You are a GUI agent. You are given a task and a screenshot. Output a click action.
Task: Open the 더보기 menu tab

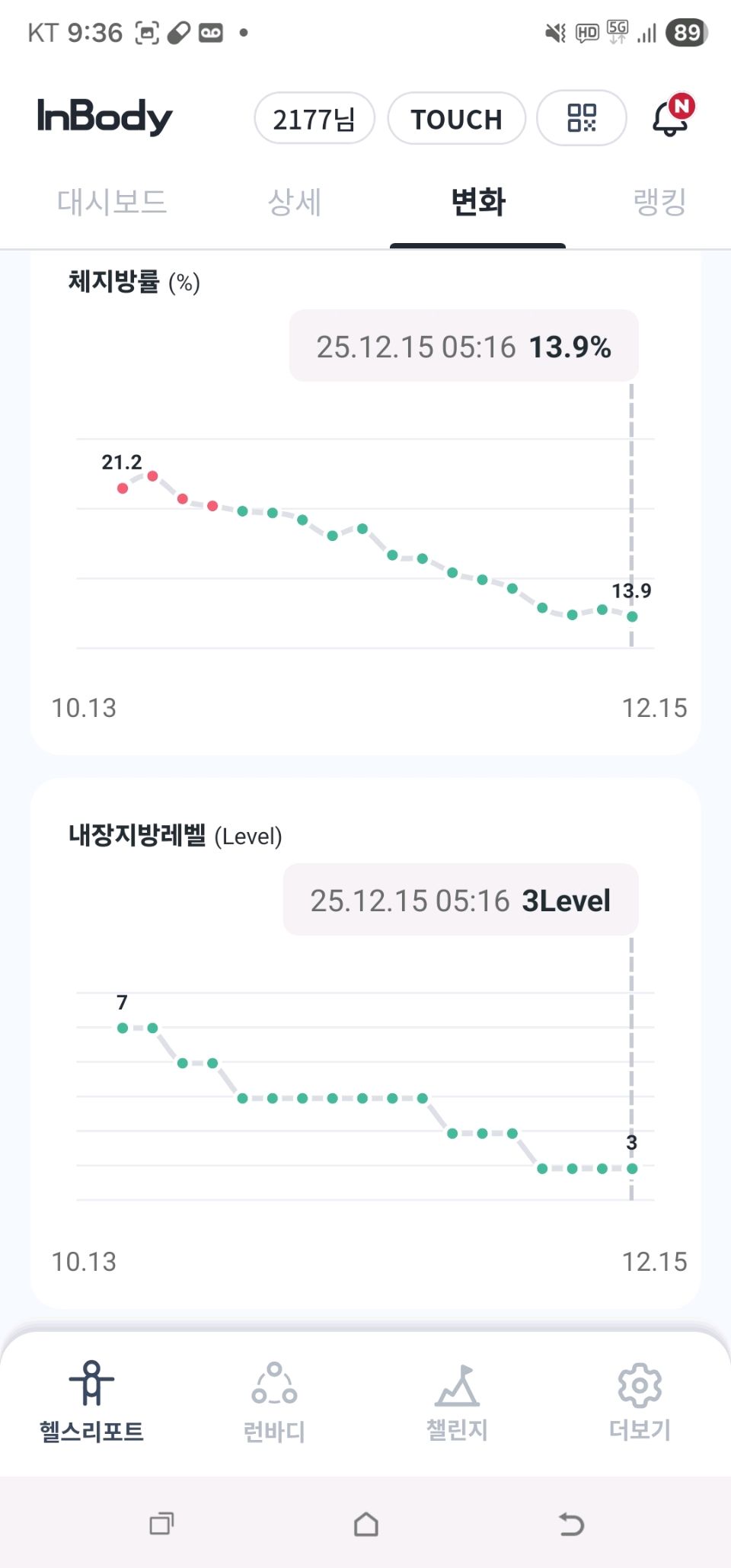click(x=640, y=1400)
